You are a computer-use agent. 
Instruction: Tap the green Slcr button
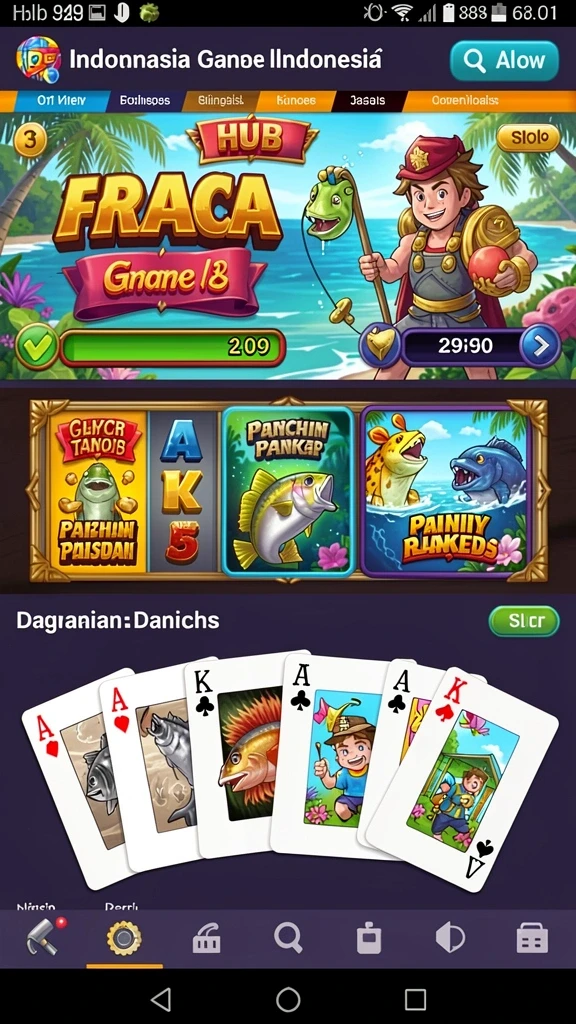tap(524, 621)
